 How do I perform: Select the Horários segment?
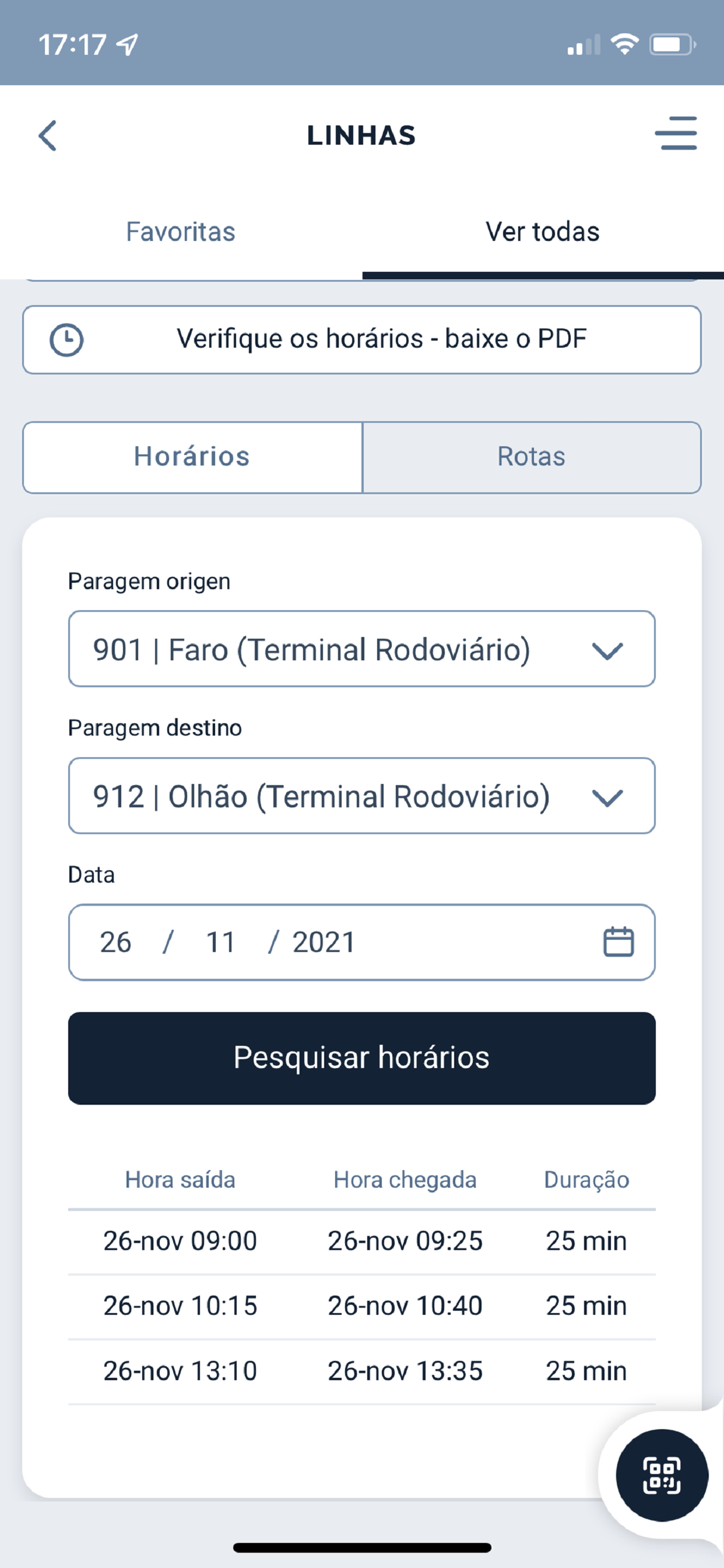pyautogui.click(x=192, y=457)
